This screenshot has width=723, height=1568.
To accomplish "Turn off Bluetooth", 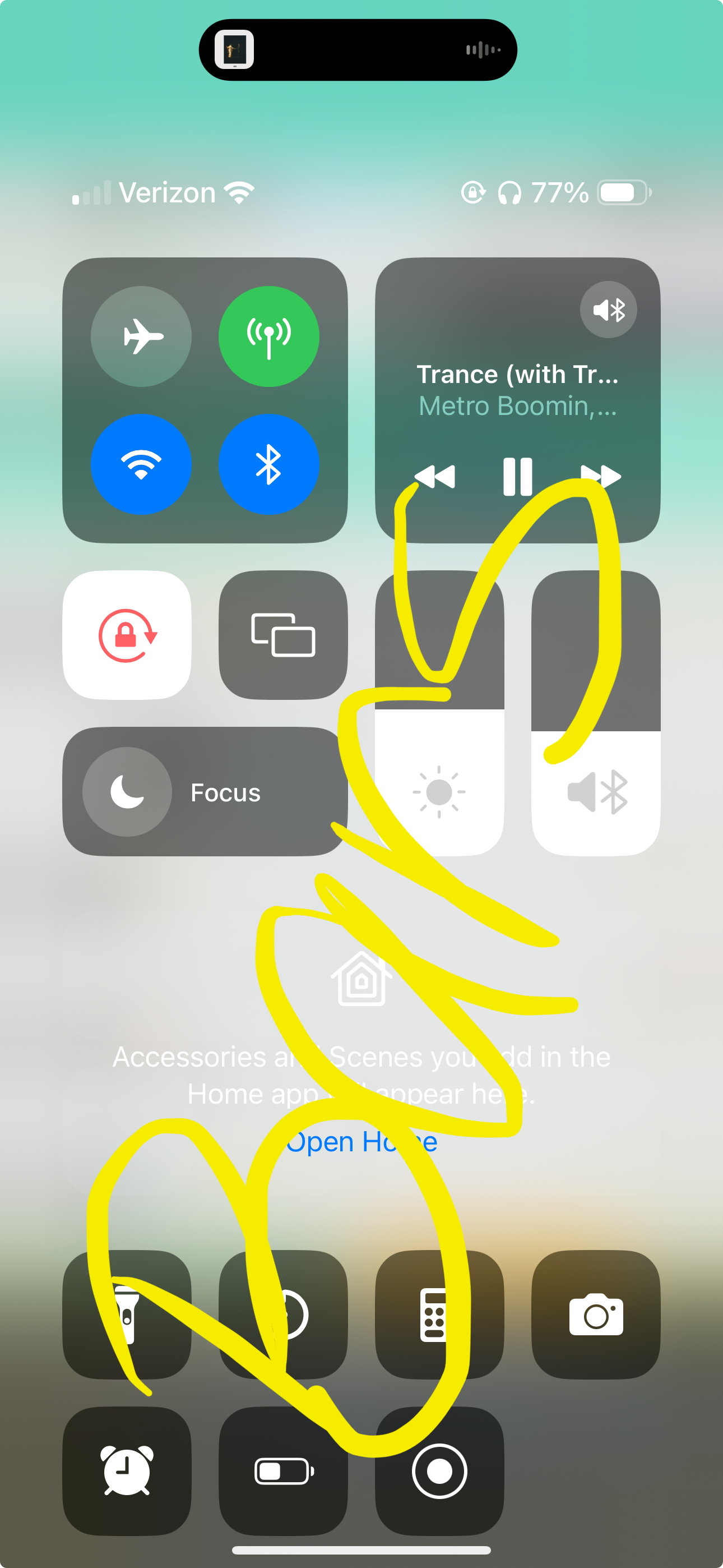I will (x=269, y=464).
